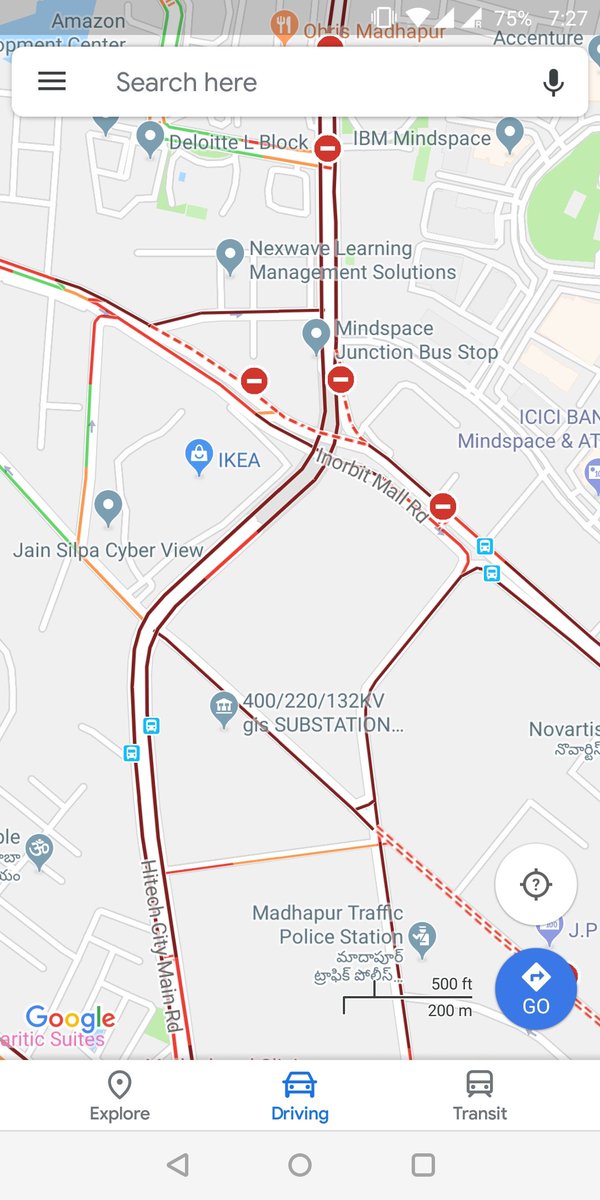Tap the road closure icon on Inorbit Mall Rd

(x=443, y=506)
